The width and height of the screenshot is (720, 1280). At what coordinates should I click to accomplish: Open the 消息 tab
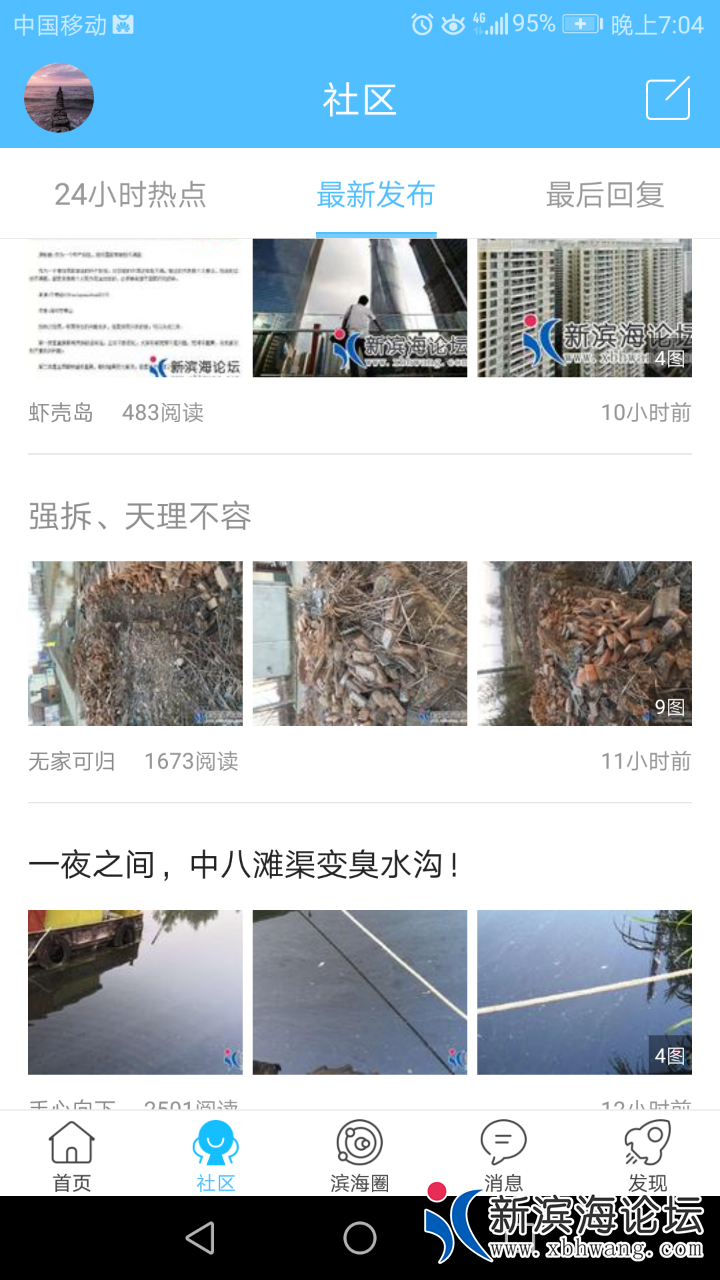(503, 1156)
